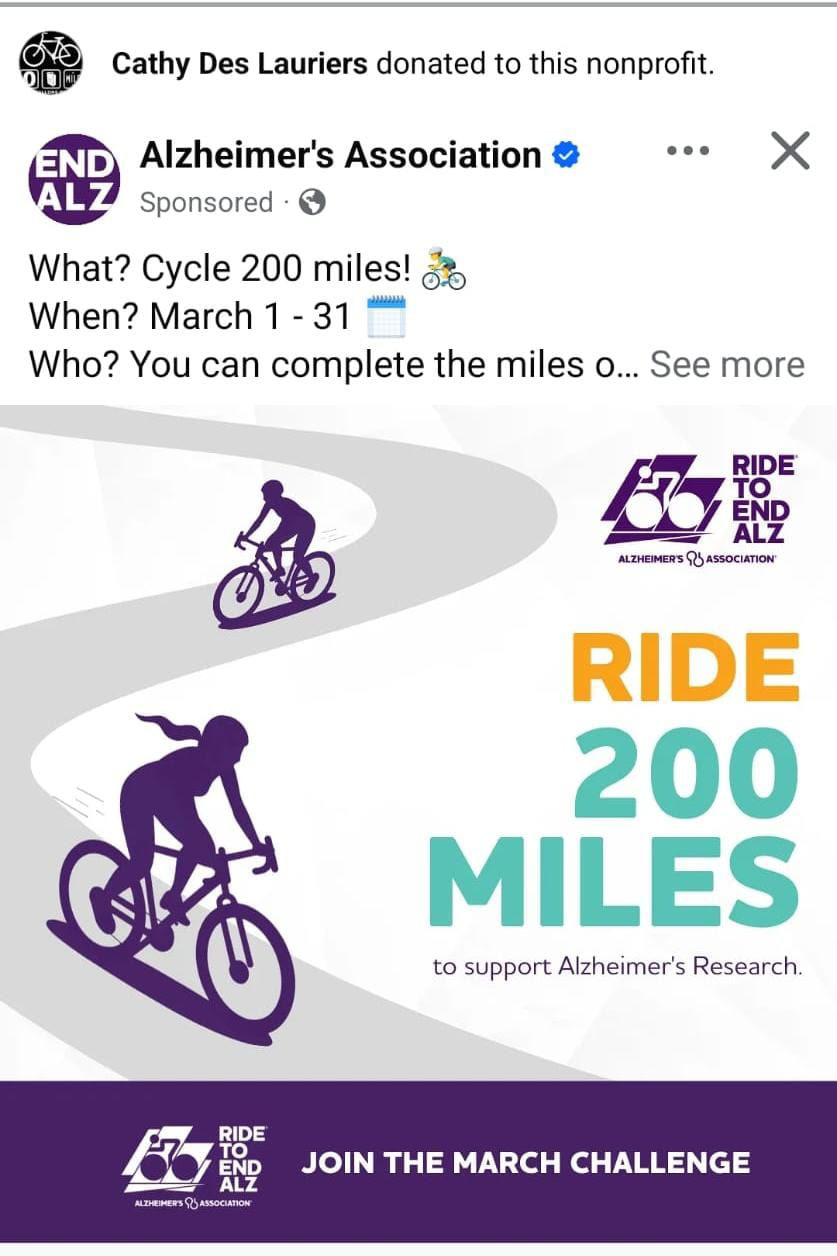Open the post's three-dot options menu
The width and height of the screenshot is (837, 1256).
pyautogui.click(x=688, y=152)
